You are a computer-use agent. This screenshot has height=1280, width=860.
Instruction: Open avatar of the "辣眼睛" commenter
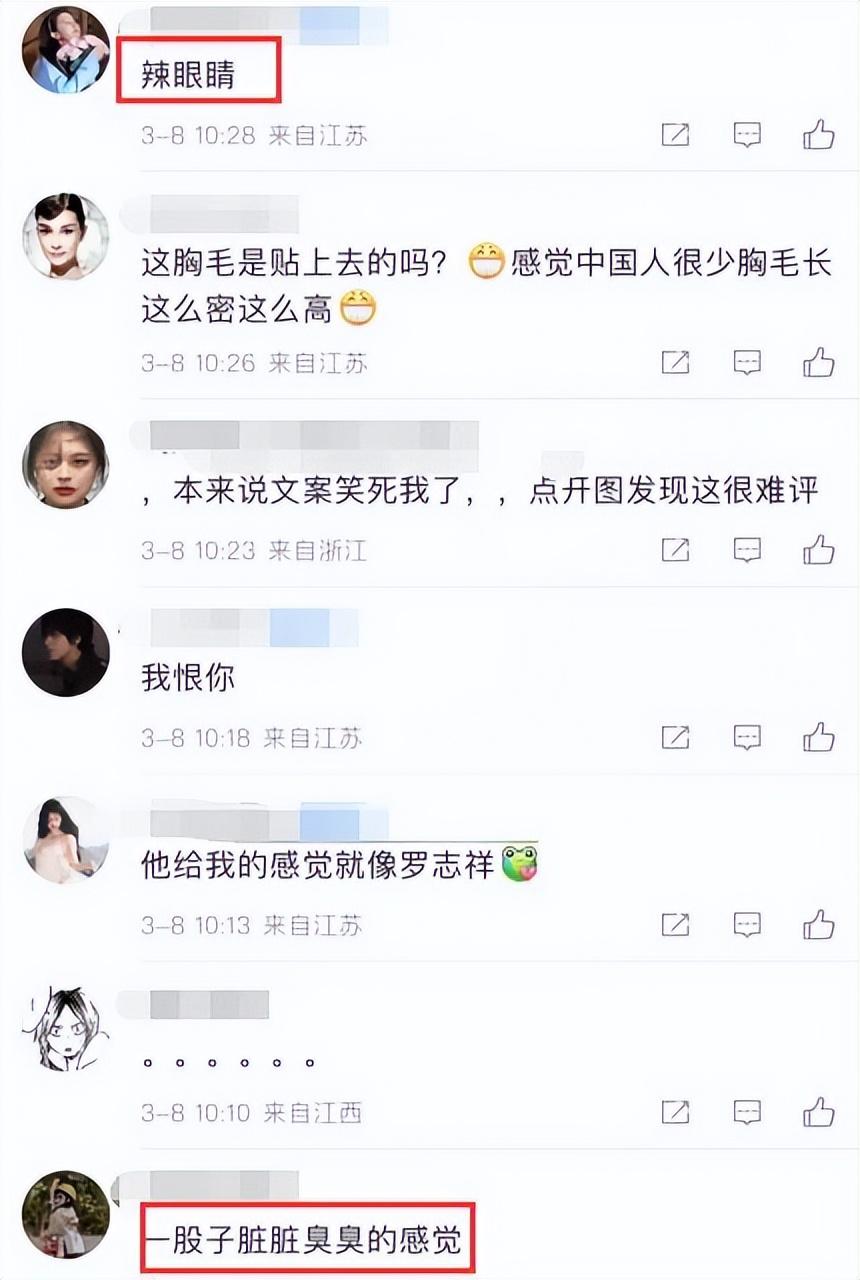coord(65,50)
